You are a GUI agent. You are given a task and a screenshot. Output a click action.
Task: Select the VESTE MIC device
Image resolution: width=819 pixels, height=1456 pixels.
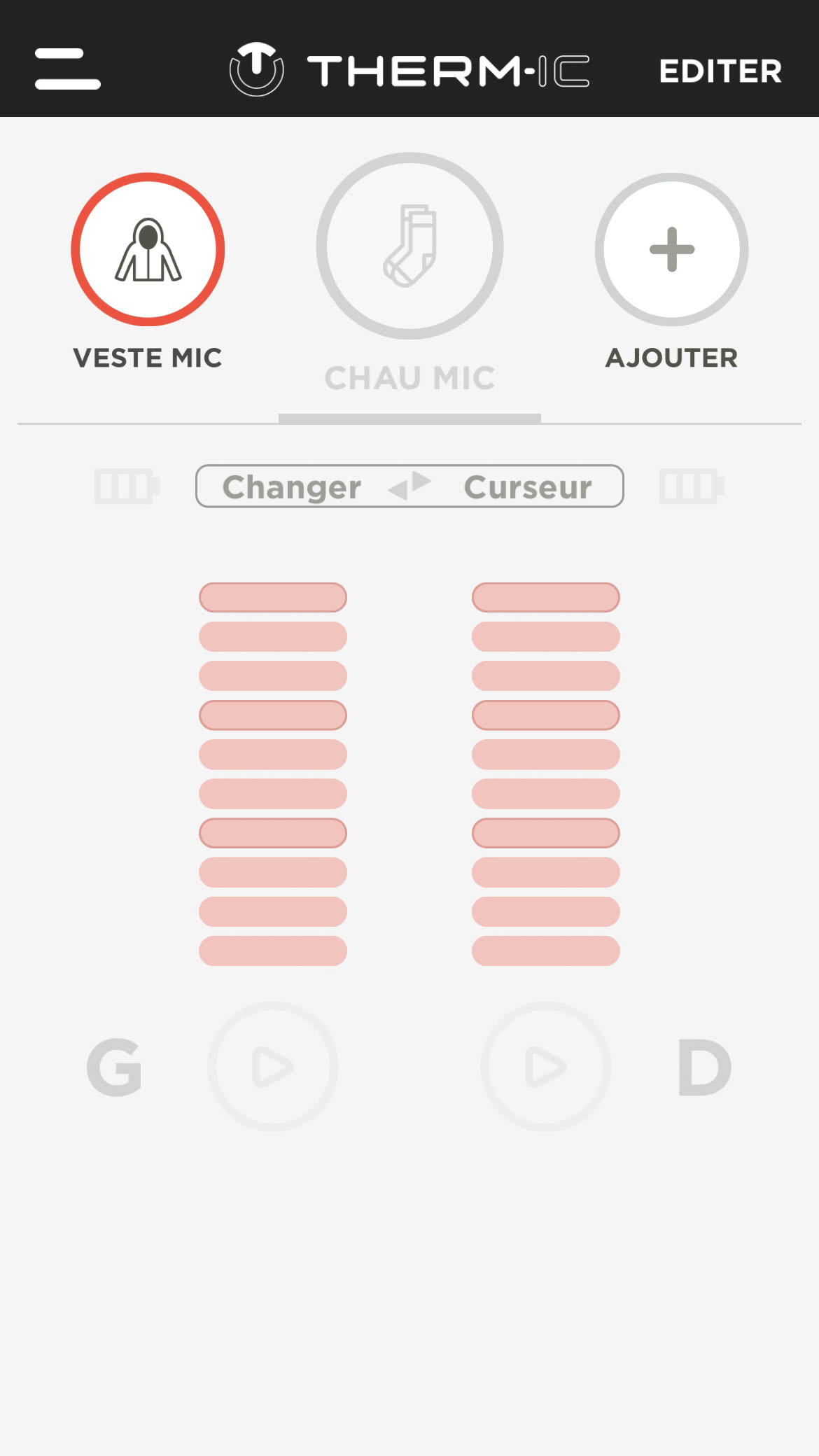tap(148, 249)
